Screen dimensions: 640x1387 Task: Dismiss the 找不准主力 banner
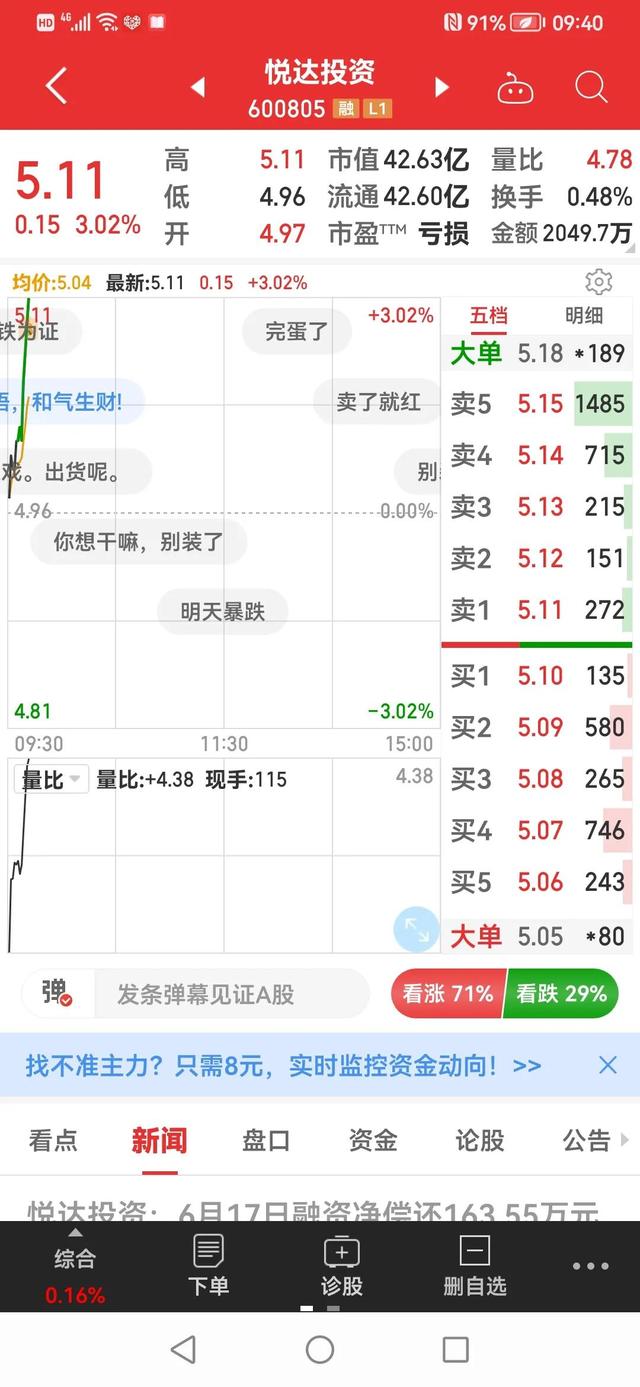coord(608,1065)
